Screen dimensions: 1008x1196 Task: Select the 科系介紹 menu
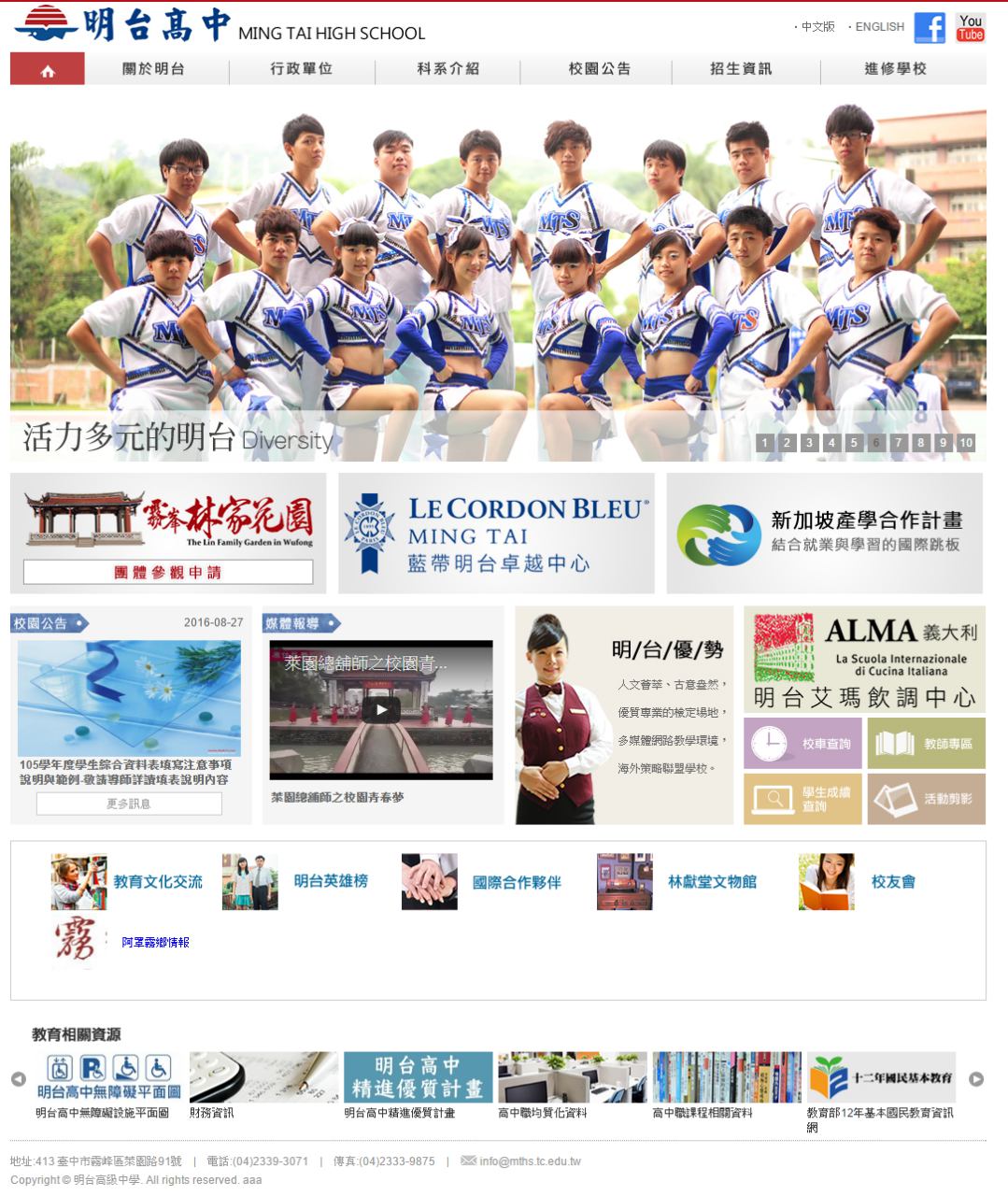click(448, 69)
